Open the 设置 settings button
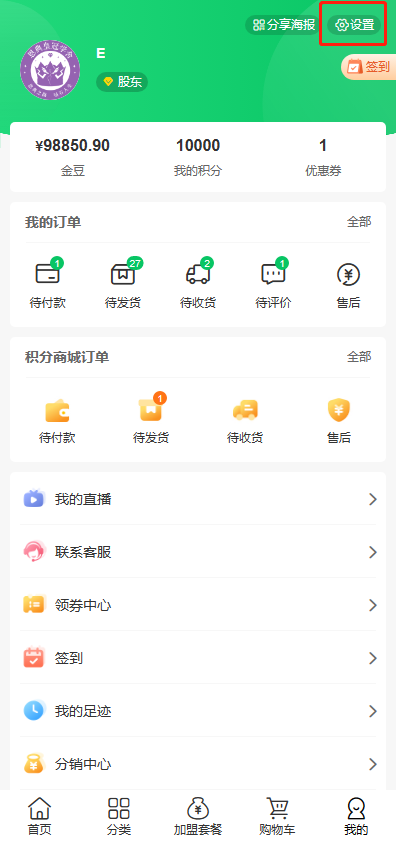 click(354, 25)
